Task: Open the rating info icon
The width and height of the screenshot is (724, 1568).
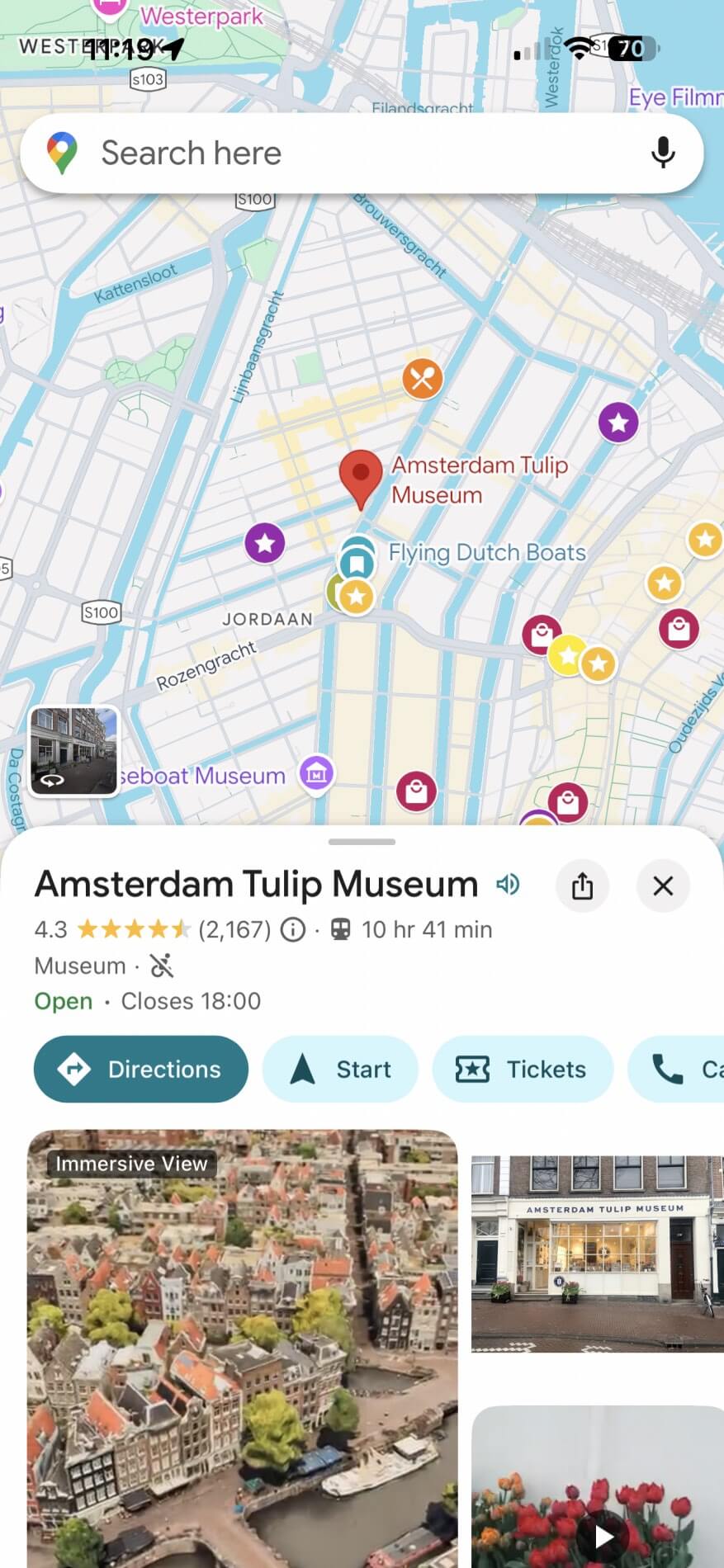Action: tap(293, 930)
